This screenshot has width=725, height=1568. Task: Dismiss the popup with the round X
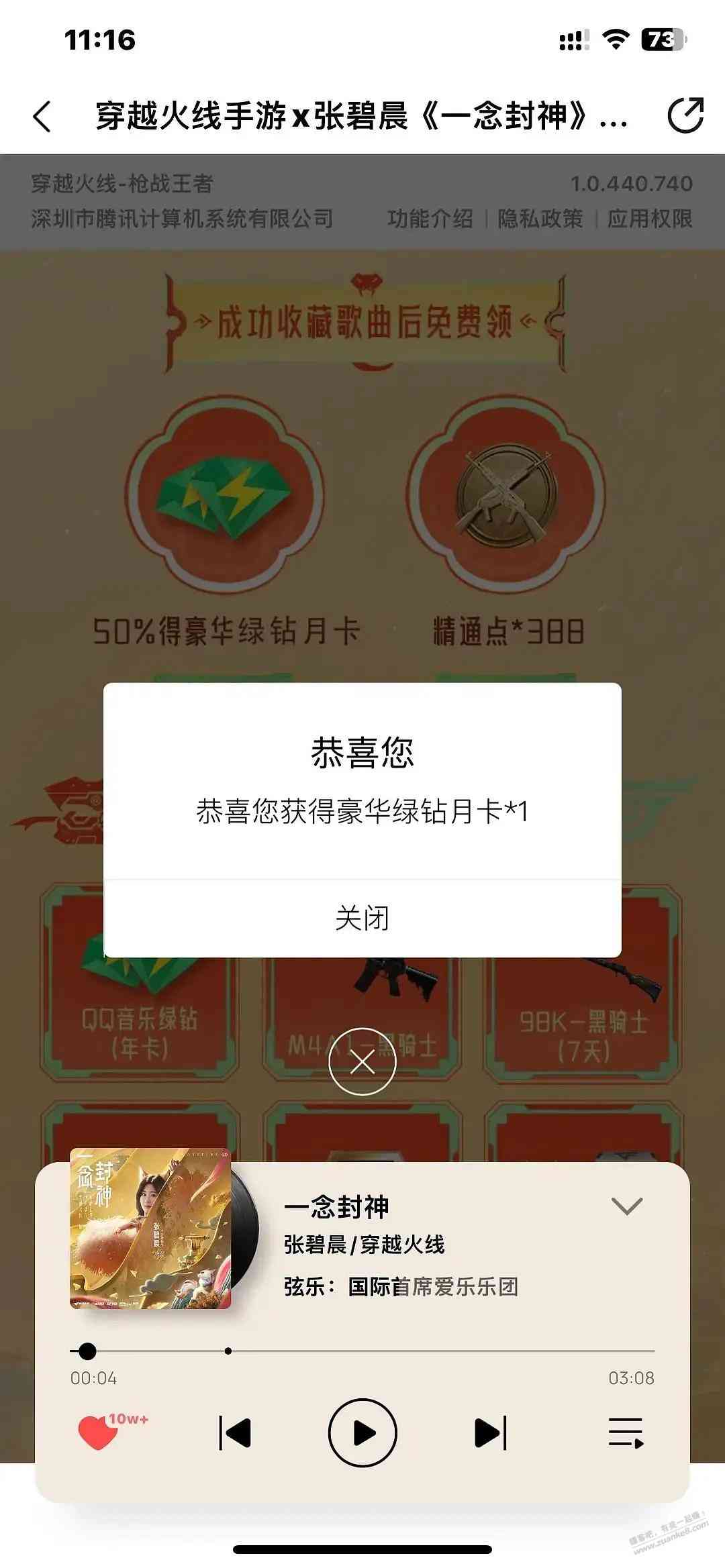(x=362, y=1061)
